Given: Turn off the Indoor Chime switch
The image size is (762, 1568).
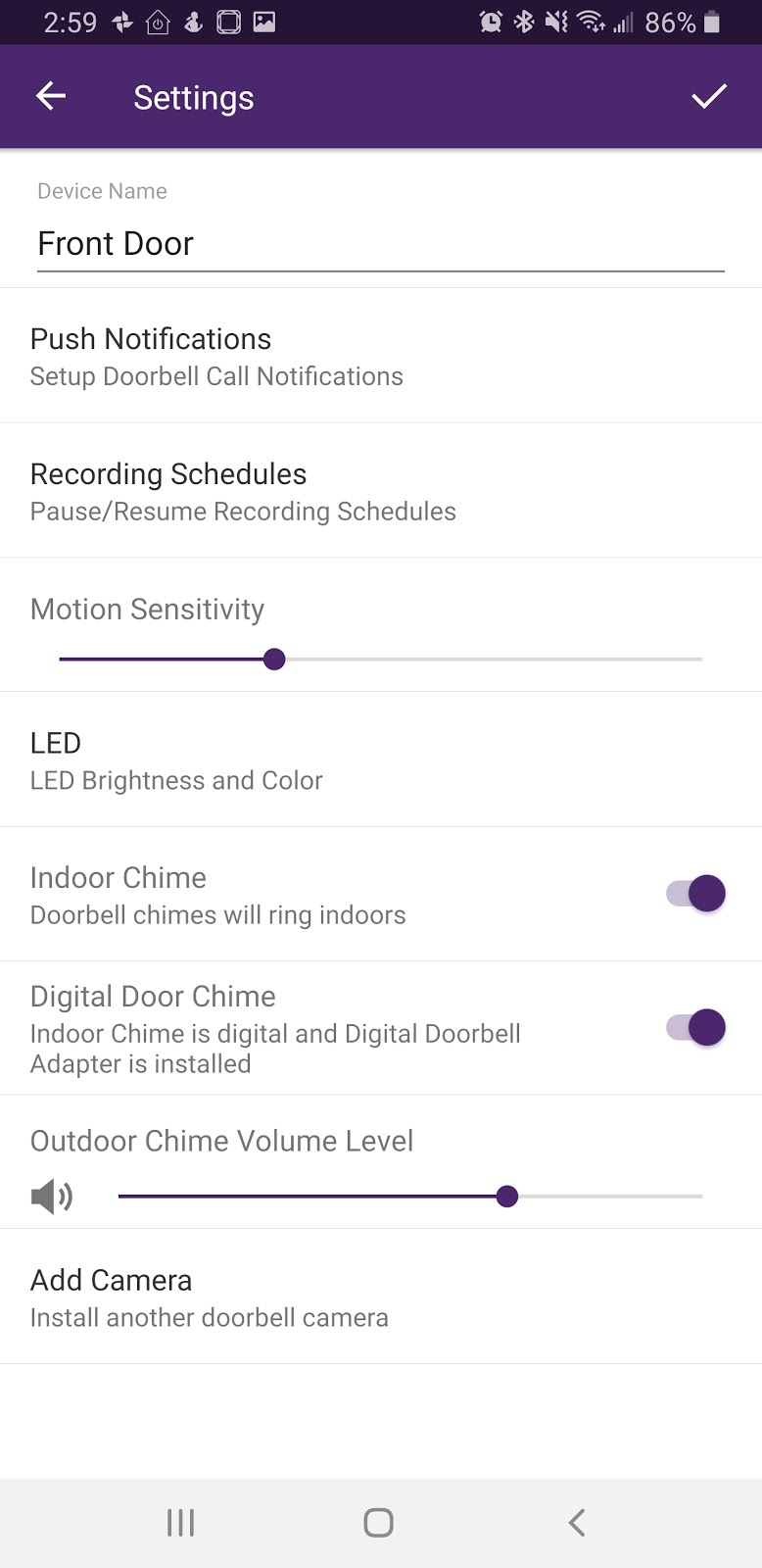Looking at the screenshot, I should 696,894.
